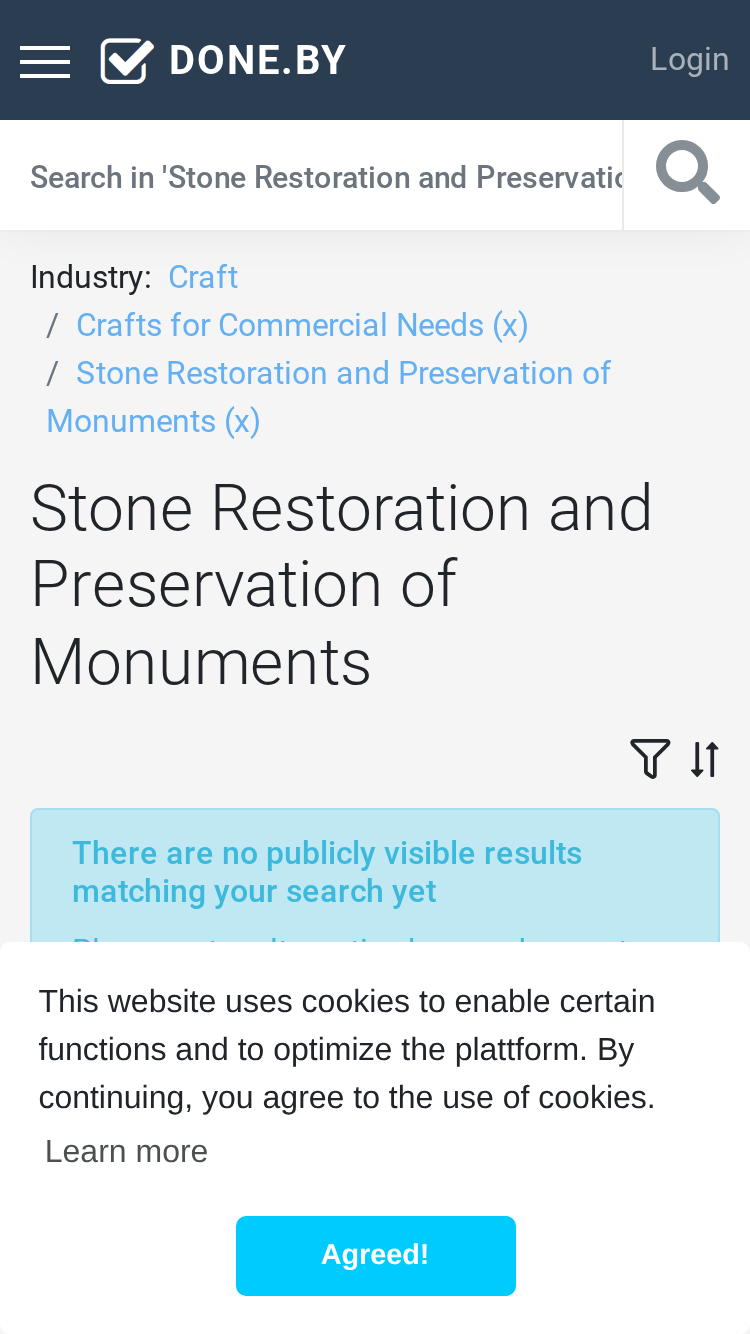
Task: Open the filter funnel options
Action: [650, 759]
